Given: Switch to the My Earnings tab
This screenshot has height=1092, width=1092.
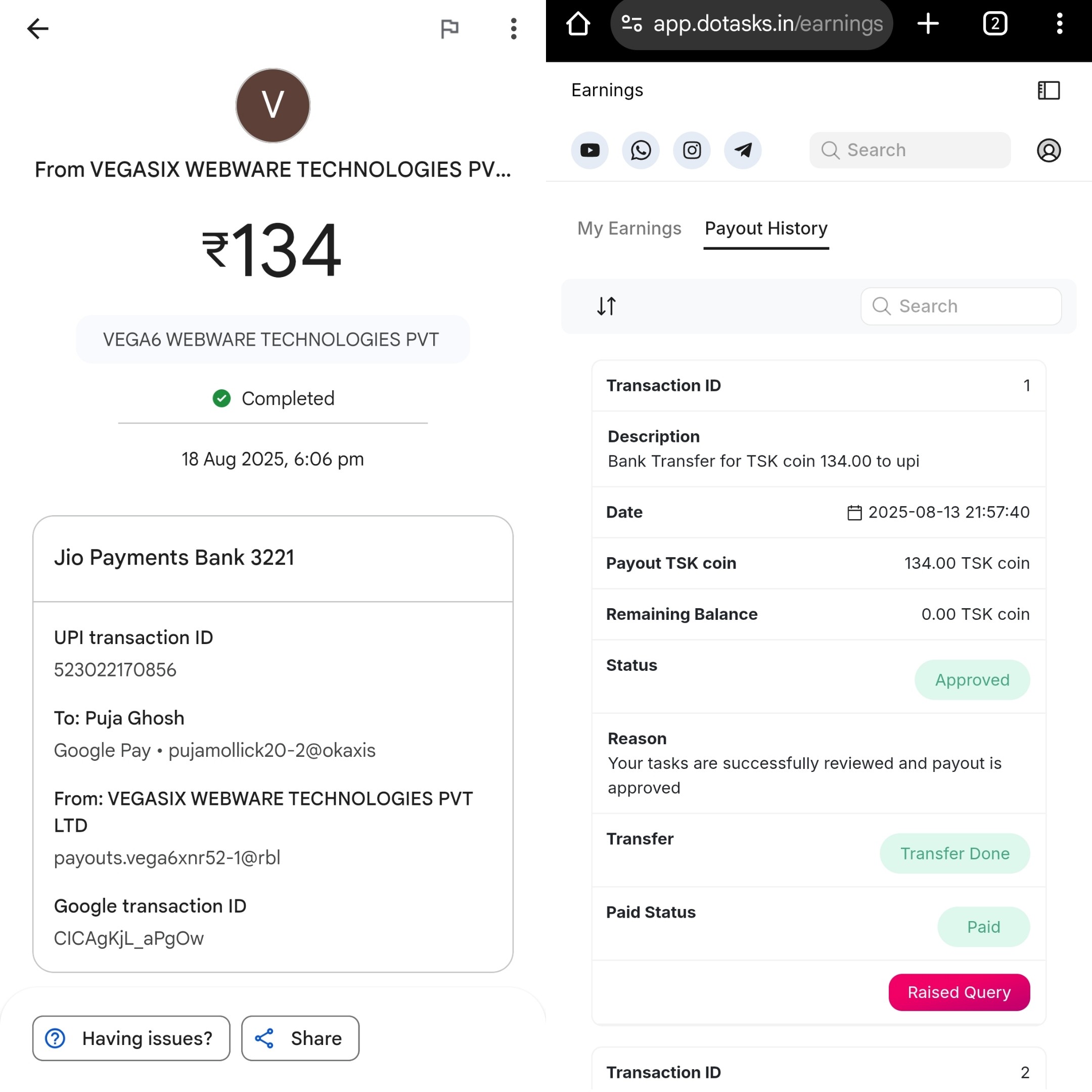Looking at the screenshot, I should click(x=629, y=229).
